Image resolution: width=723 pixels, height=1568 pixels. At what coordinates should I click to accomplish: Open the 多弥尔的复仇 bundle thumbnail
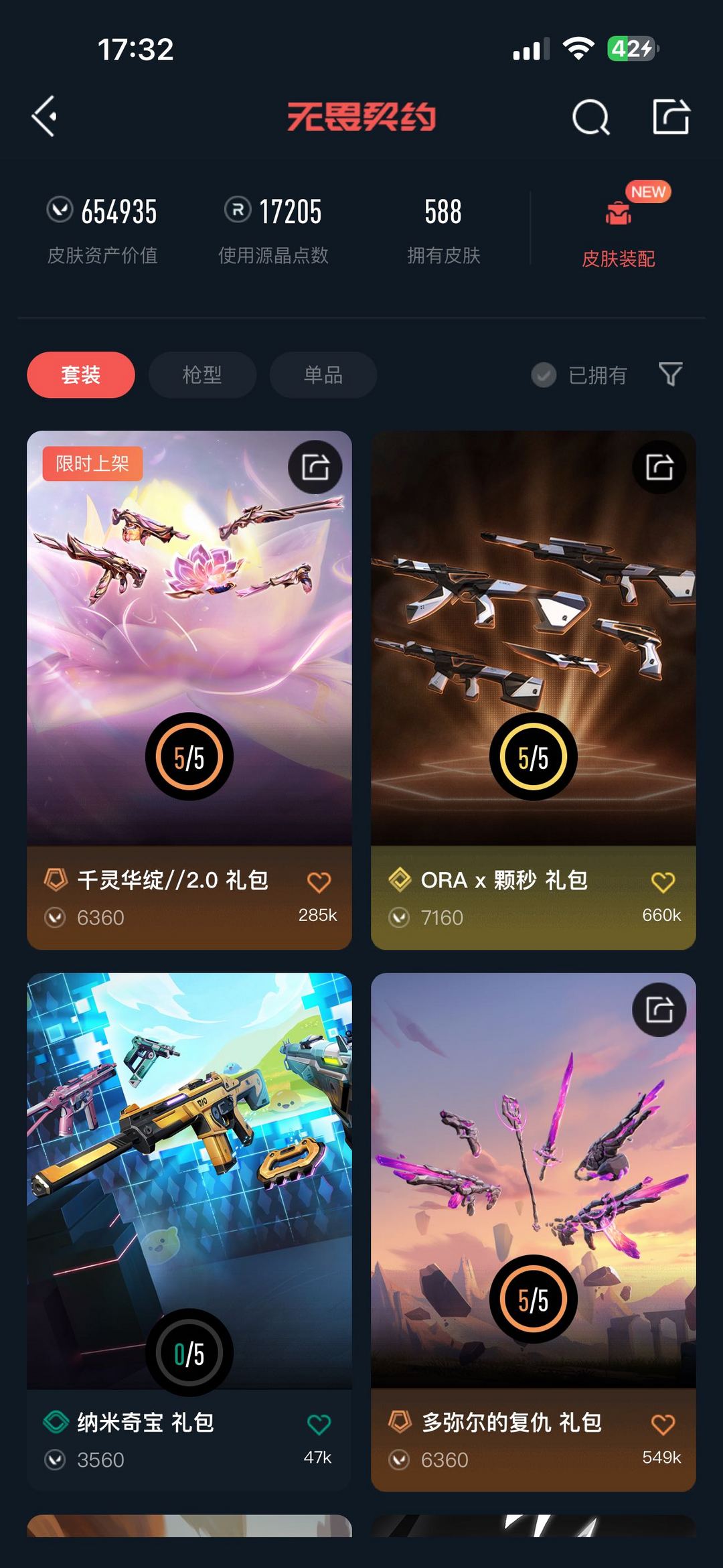tap(532, 1139)
